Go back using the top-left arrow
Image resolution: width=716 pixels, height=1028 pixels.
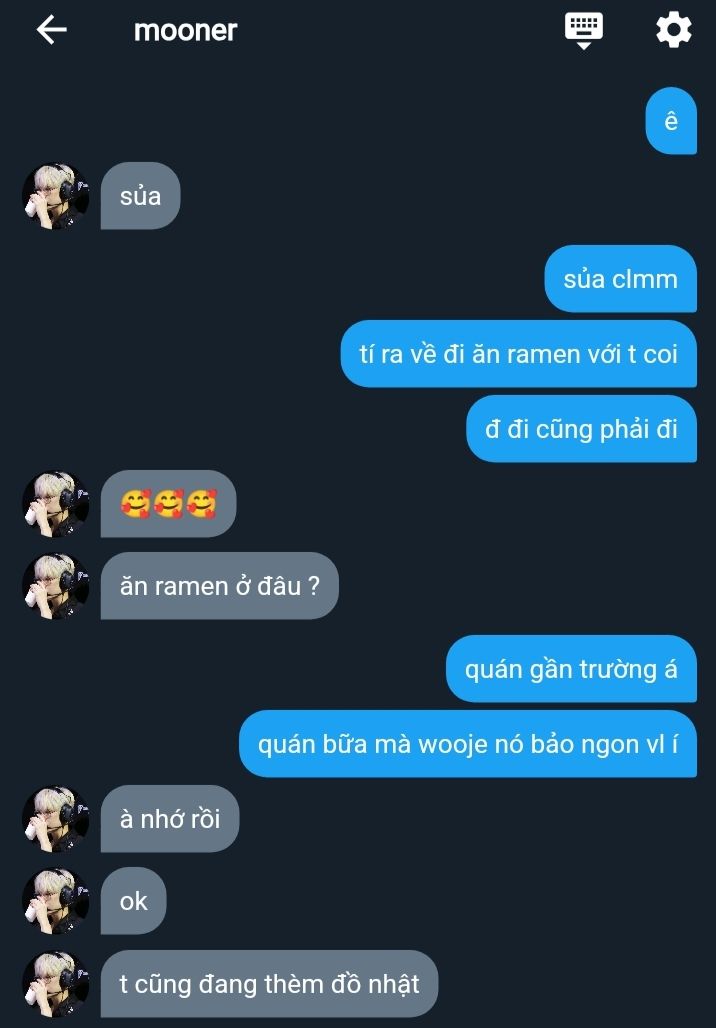[51, 30]
